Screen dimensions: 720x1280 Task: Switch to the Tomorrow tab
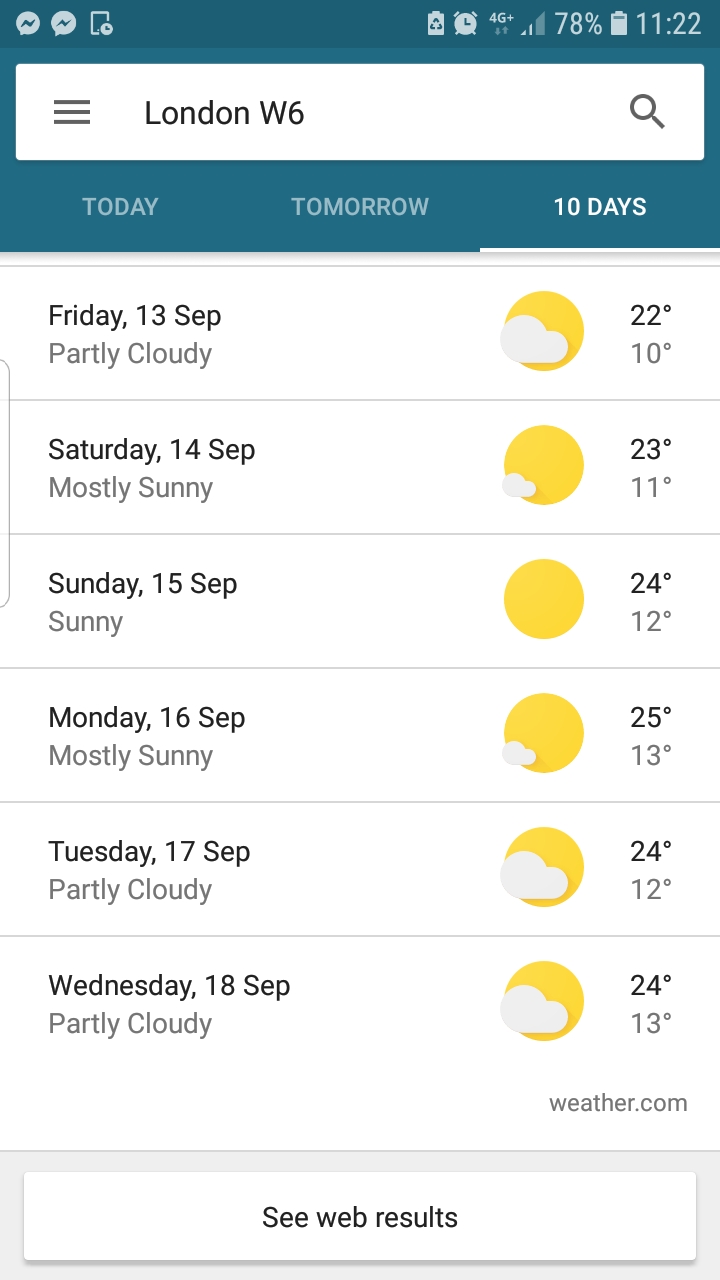click(360, 207)
